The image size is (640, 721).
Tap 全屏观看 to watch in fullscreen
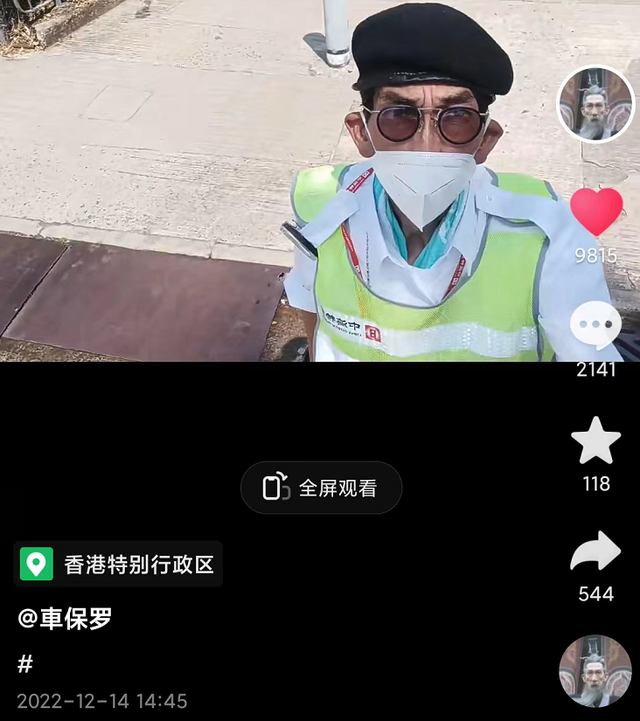pos(321,488)
